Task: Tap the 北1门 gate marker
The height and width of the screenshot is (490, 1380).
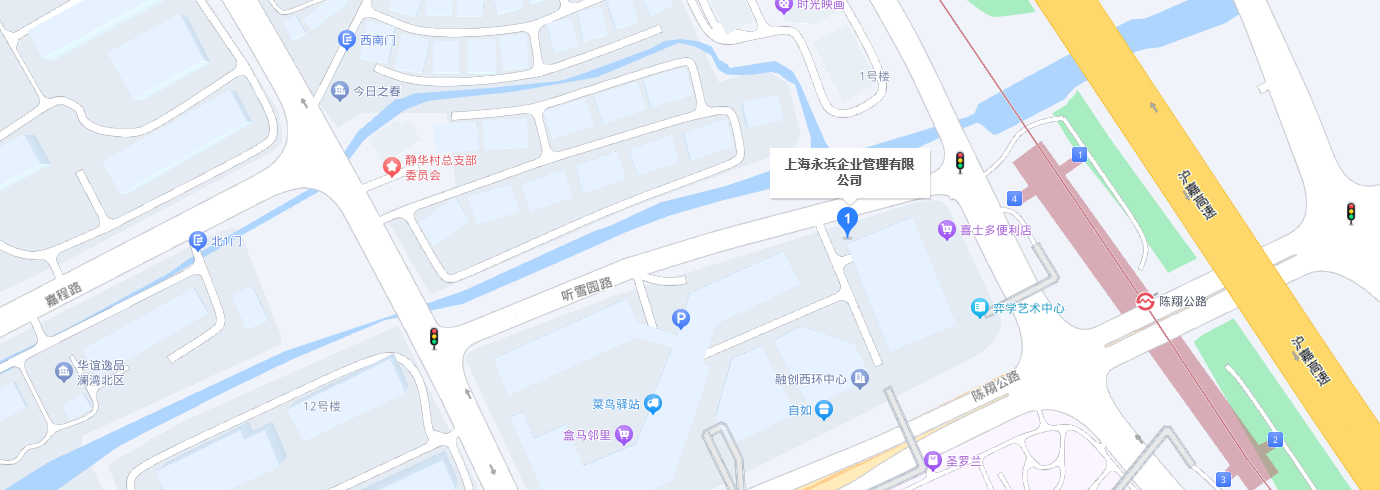Action: coord(198,241)
